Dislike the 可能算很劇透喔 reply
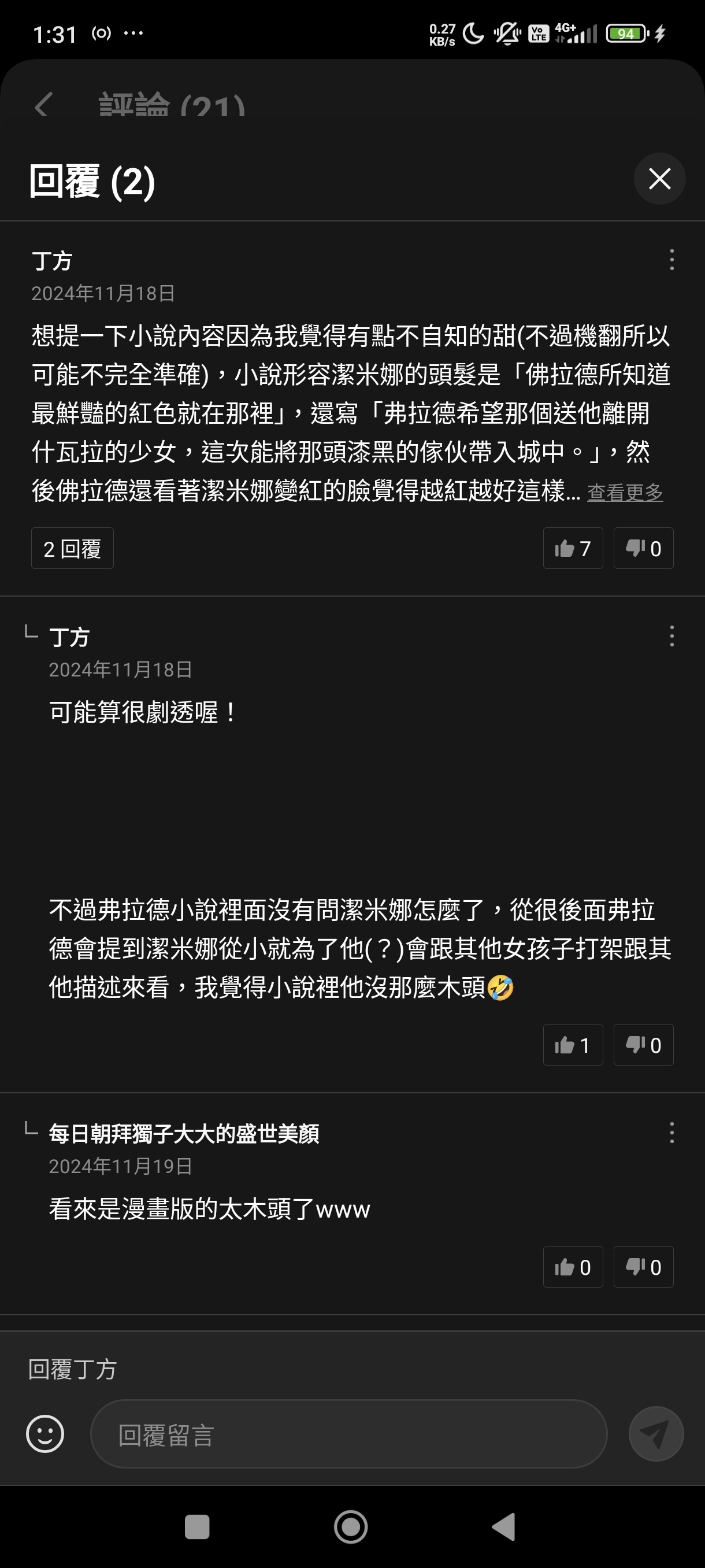This screenshot has height=1568, width=705. (644, 1045)
